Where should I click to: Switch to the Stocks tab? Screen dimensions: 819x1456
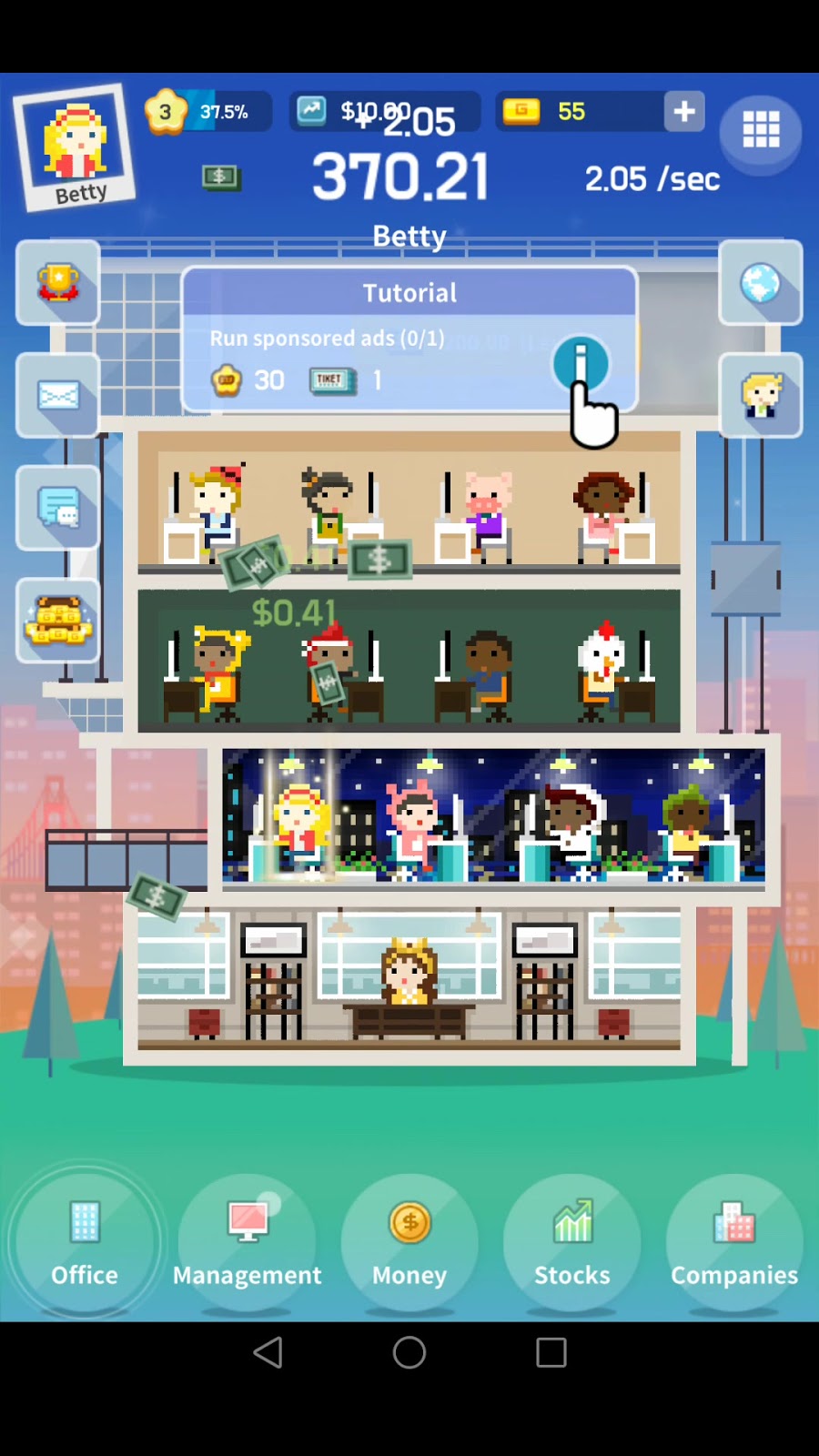(x=572, y=1242)
